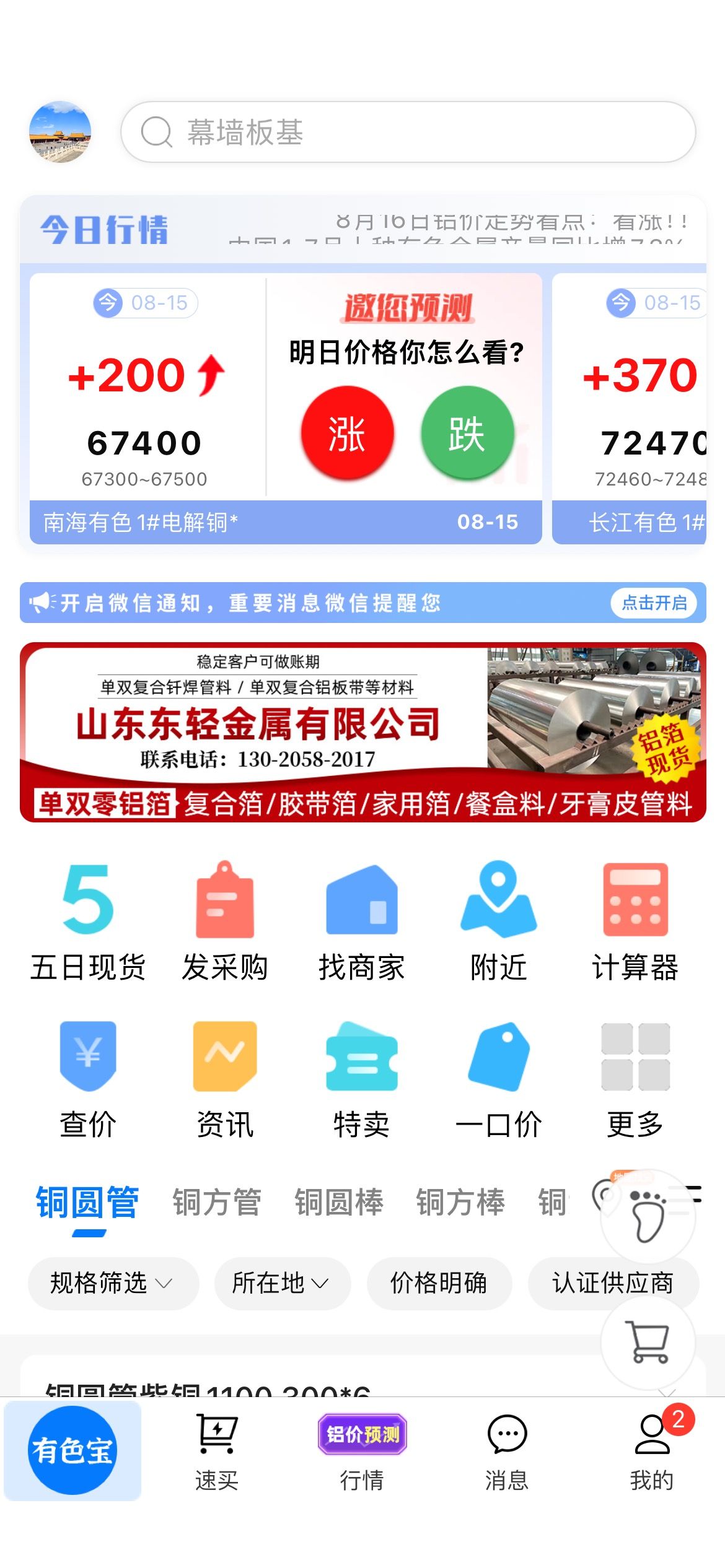Switch to the 铜方管 tab
The width and height of the screenshot is (725, 1568).
pyautogui.click(x=217, y=1203)
